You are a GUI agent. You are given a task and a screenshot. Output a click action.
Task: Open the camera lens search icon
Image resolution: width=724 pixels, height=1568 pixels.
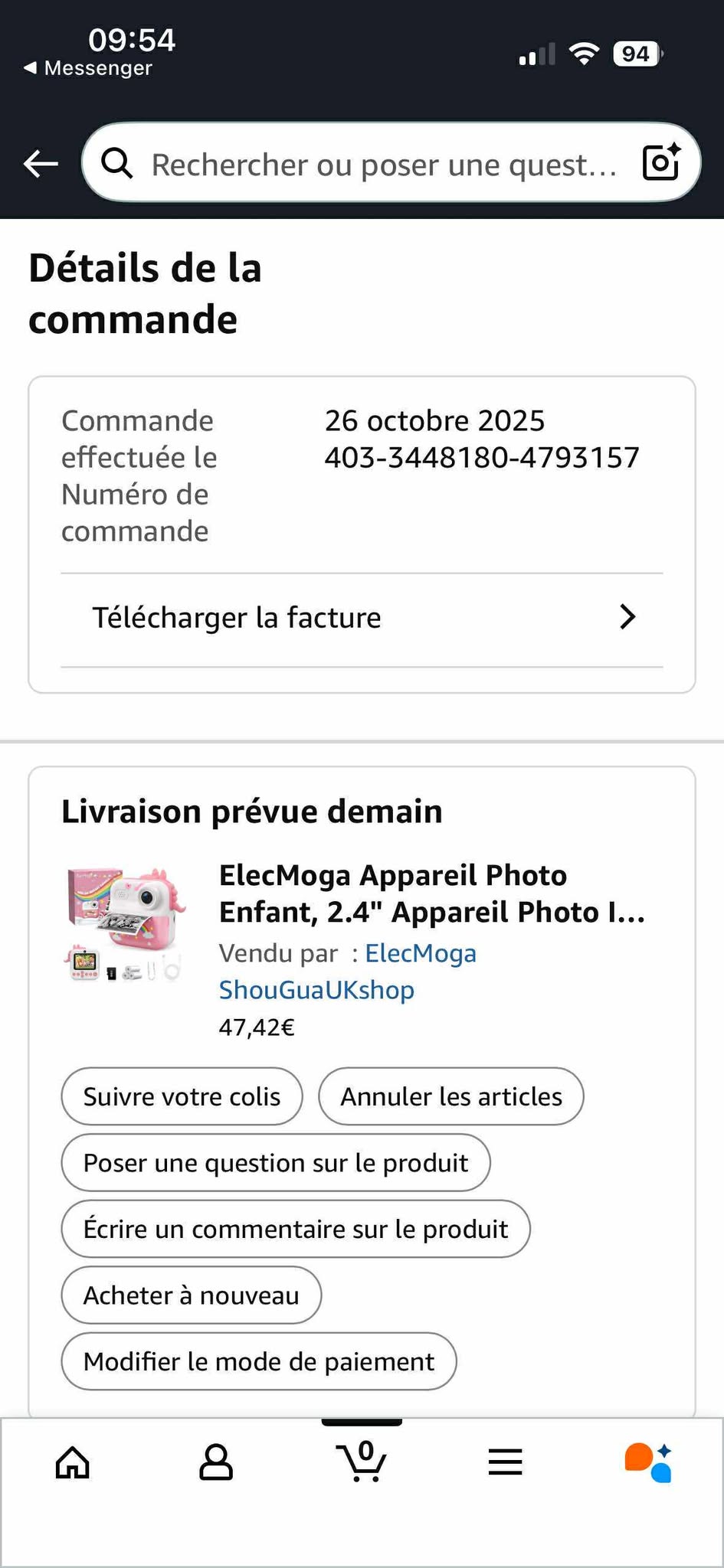(x=661, y=162)
